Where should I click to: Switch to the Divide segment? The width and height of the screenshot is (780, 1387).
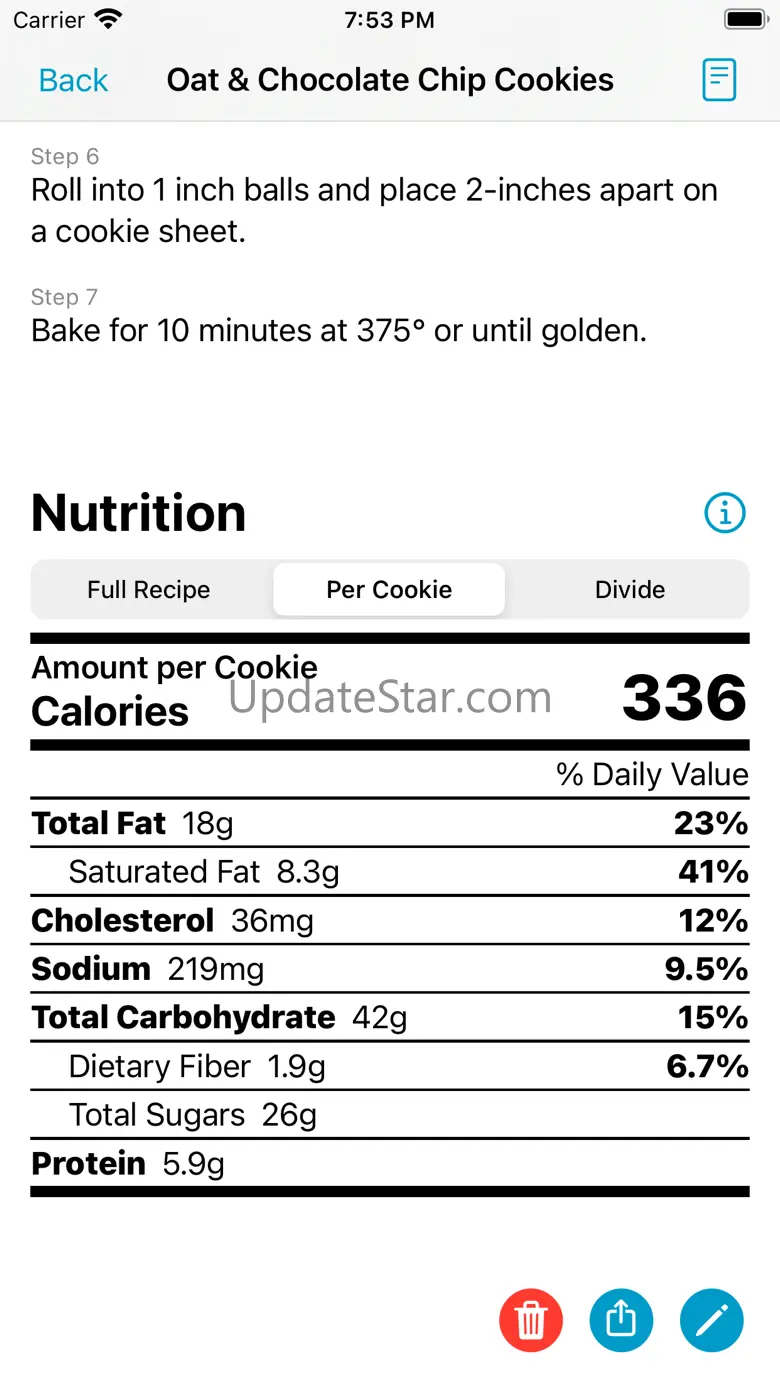coord(630,589)
